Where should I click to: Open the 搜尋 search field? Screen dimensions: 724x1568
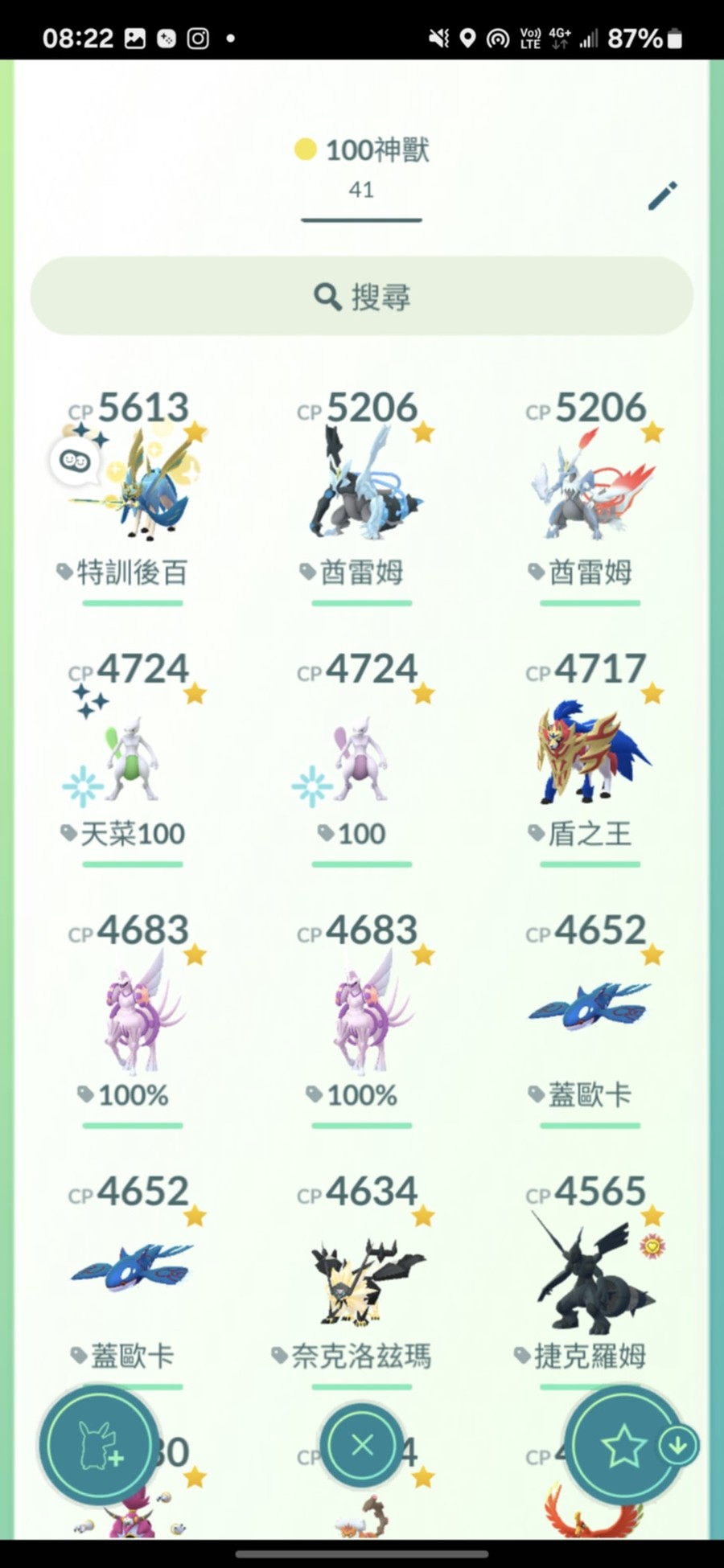[x=361, y=297]
